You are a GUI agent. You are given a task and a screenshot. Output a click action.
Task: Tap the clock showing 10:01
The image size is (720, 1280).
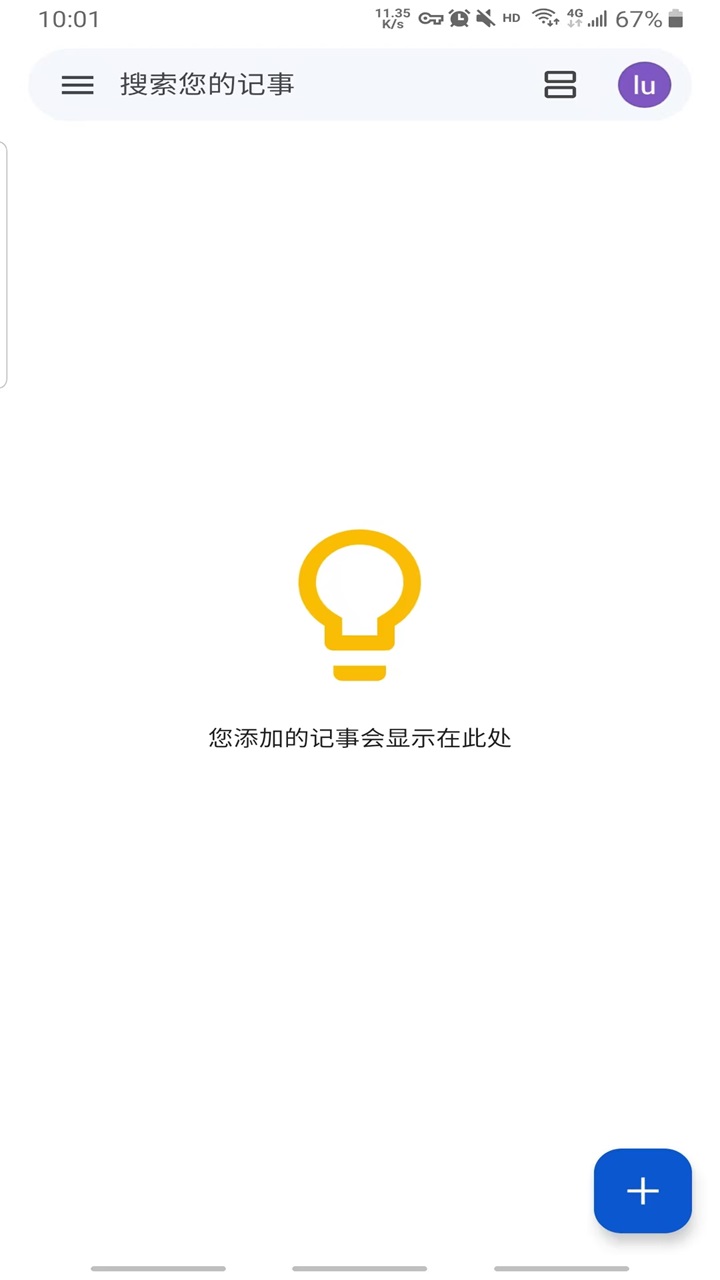click(x=68, y=18)
